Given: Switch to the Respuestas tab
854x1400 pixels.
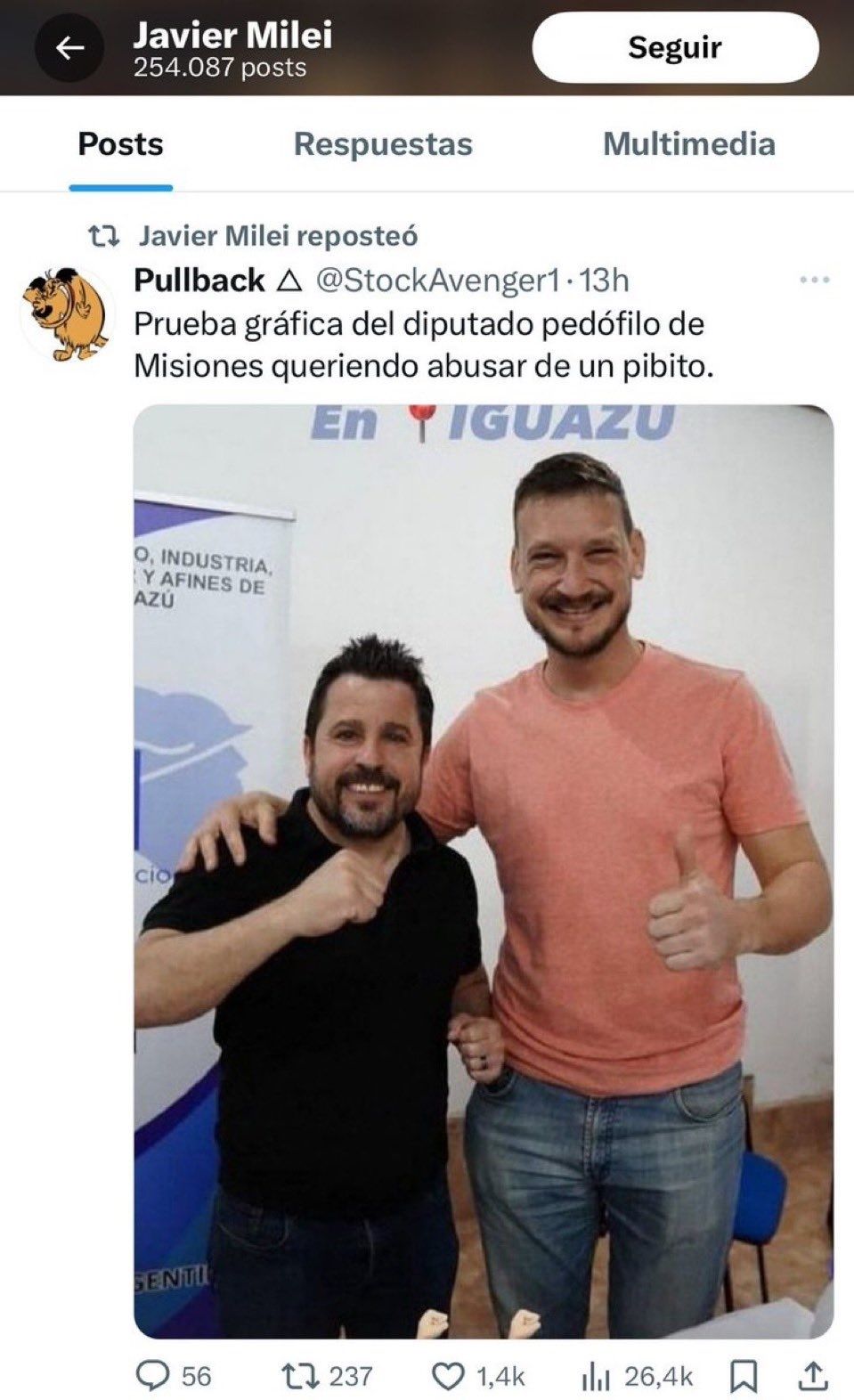Looking at the screenshot, I should (x=383, y=144).
